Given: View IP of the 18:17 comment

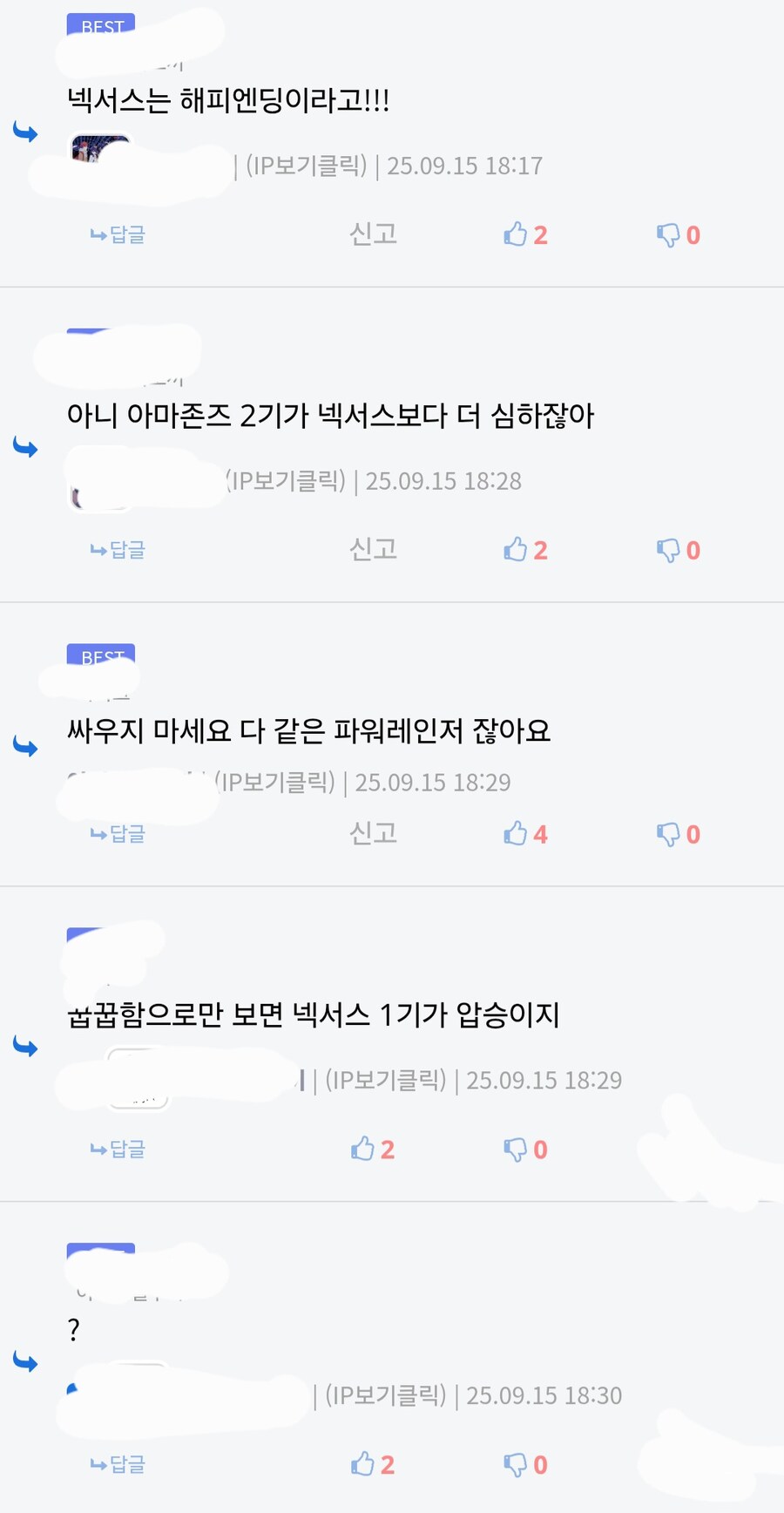Looking at the screenshot, I should point(306,166).
